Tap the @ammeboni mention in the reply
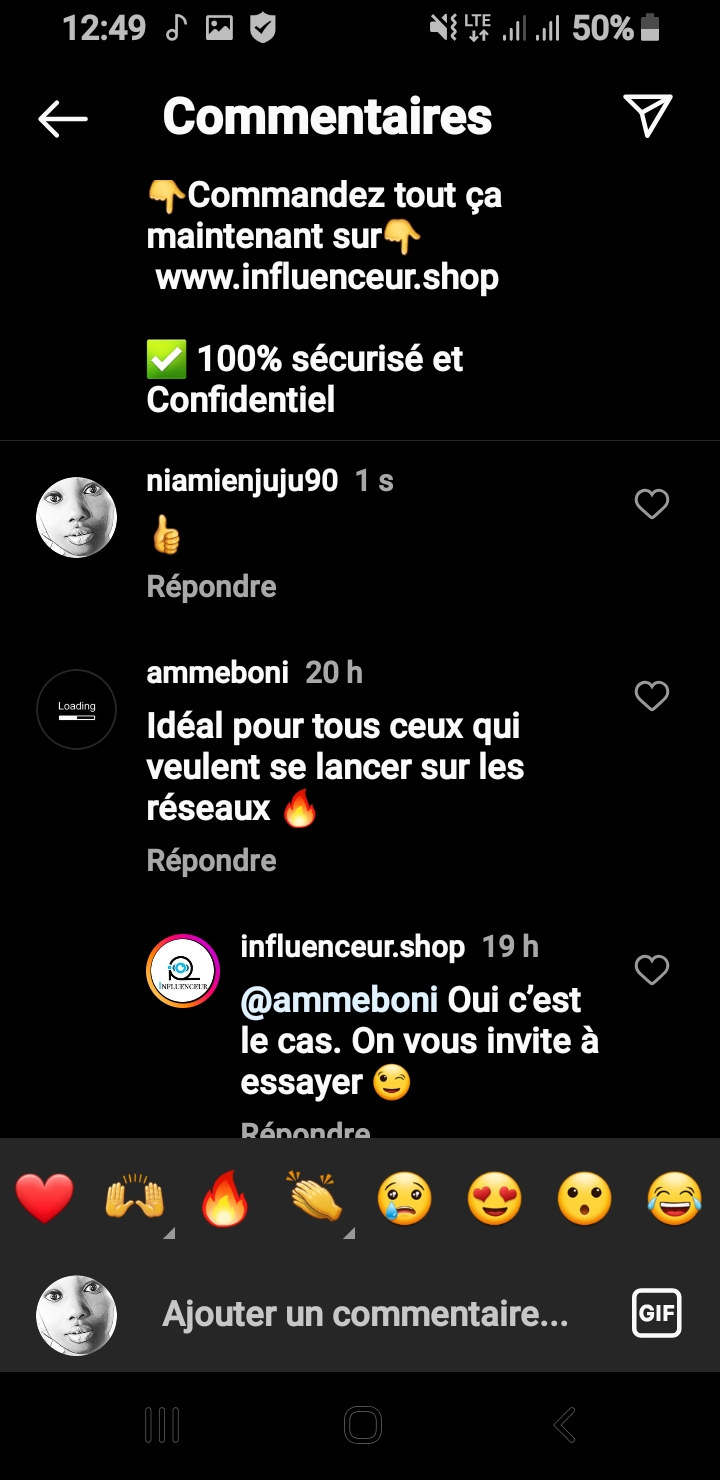Viewport: 720px width, 1480px height. 339,1000
